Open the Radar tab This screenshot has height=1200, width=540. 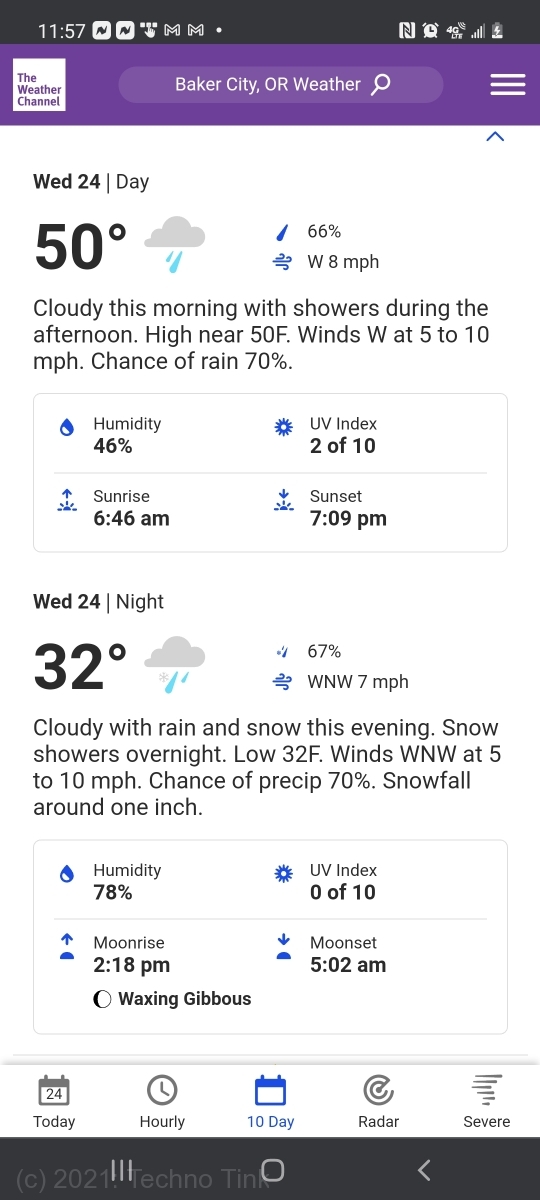click(x=378, y=1101)
